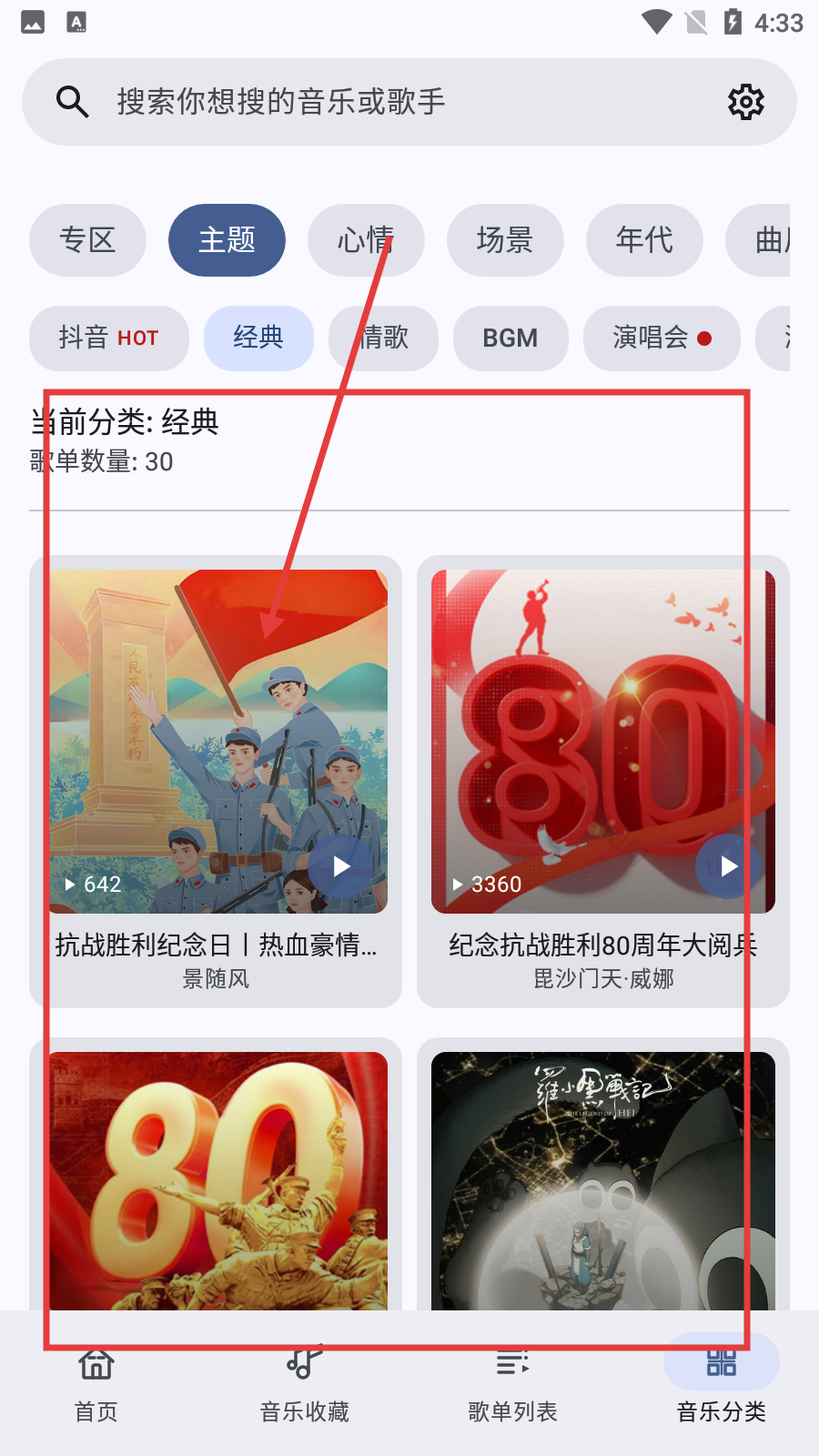Choose the 抖音 HOT sub-category chip
The width and height of the screenshot is (819, 1456).
point(108,338)
